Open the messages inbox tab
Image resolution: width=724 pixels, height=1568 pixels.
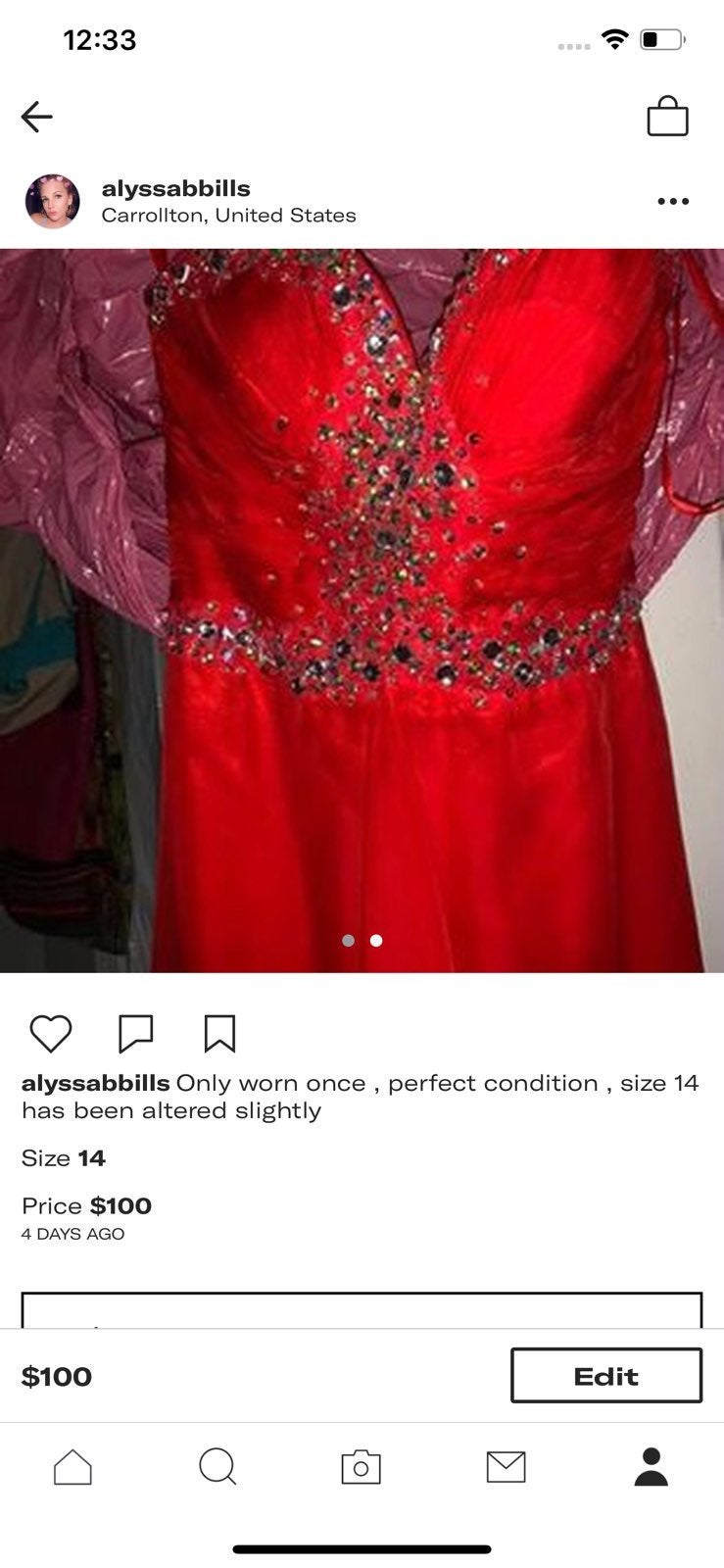click(507, 1467)
